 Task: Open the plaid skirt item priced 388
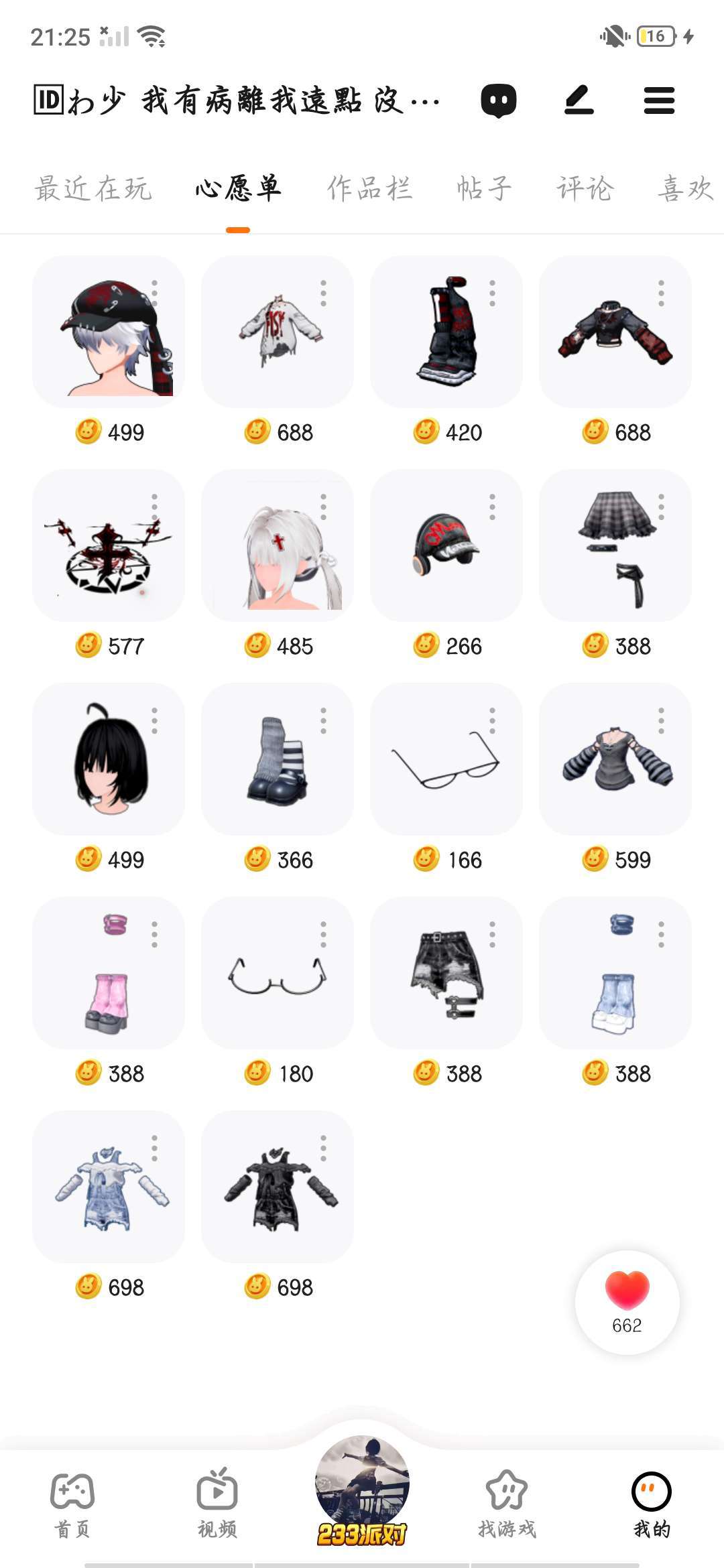coord(615,545)
